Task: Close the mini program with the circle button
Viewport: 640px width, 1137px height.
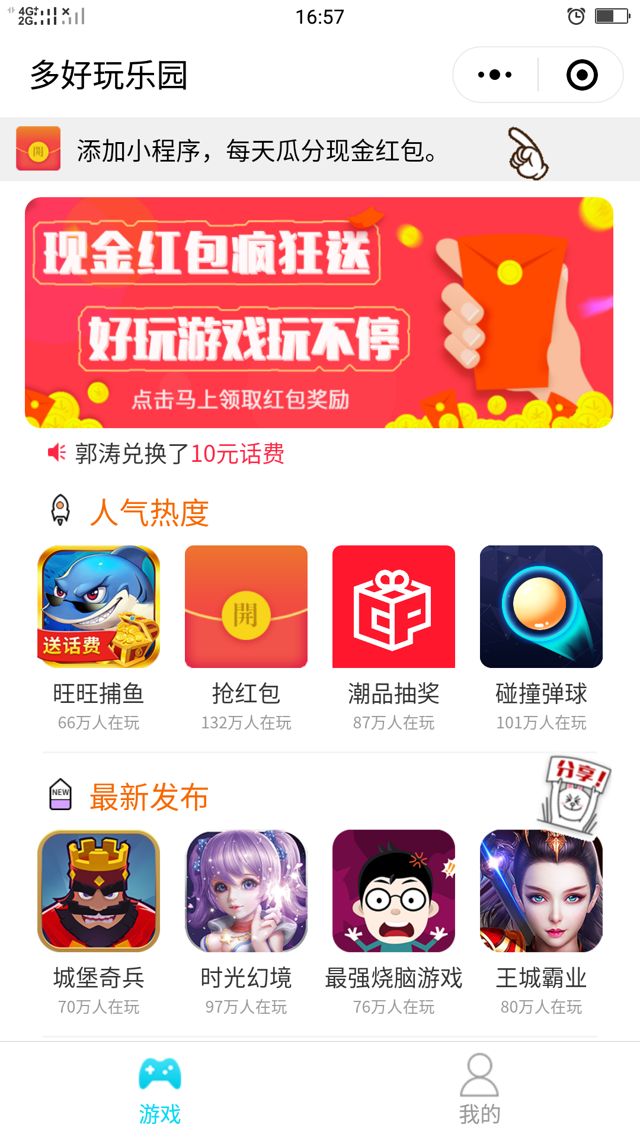Action: [582, 75]
